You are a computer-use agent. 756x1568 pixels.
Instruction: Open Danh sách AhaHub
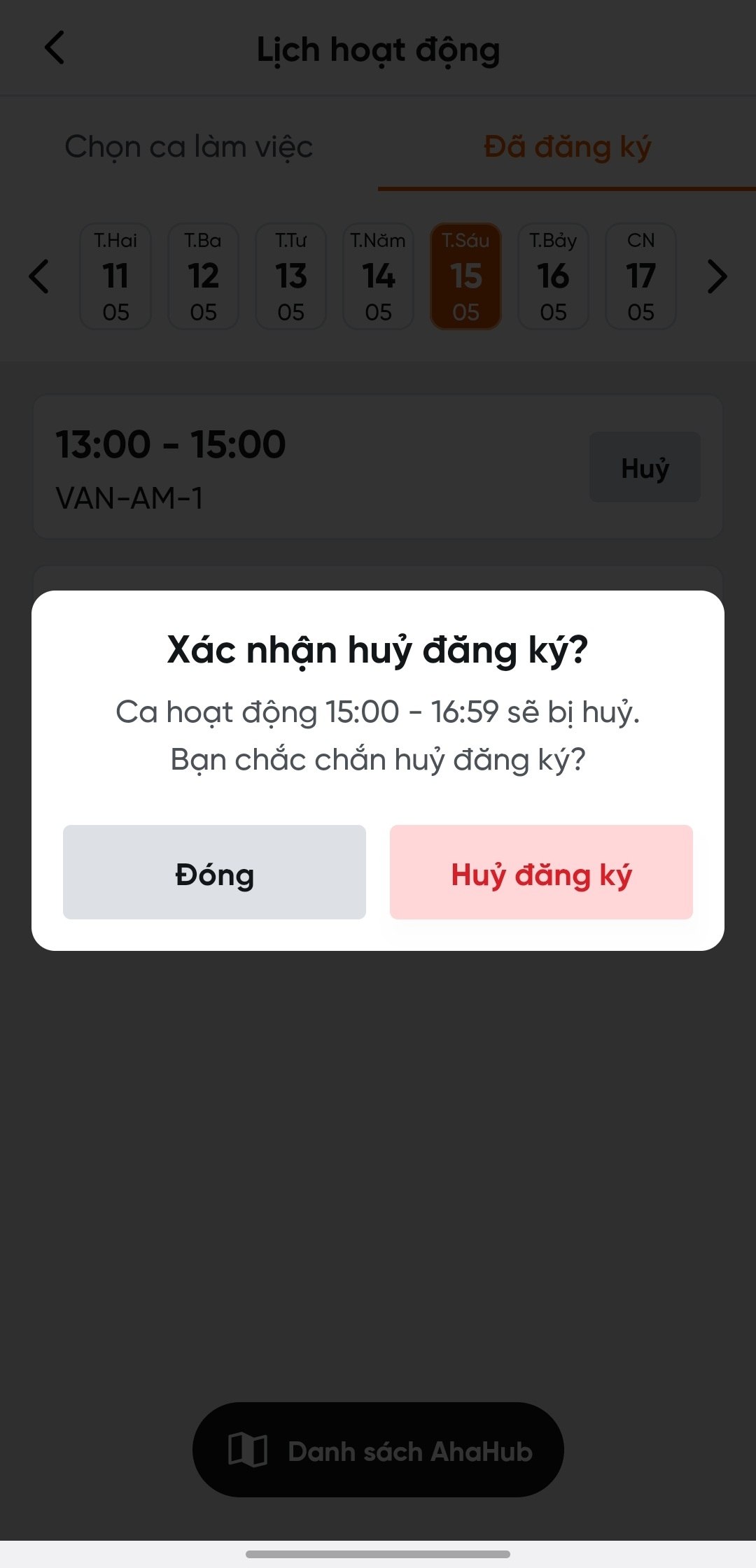[378, 1450]
